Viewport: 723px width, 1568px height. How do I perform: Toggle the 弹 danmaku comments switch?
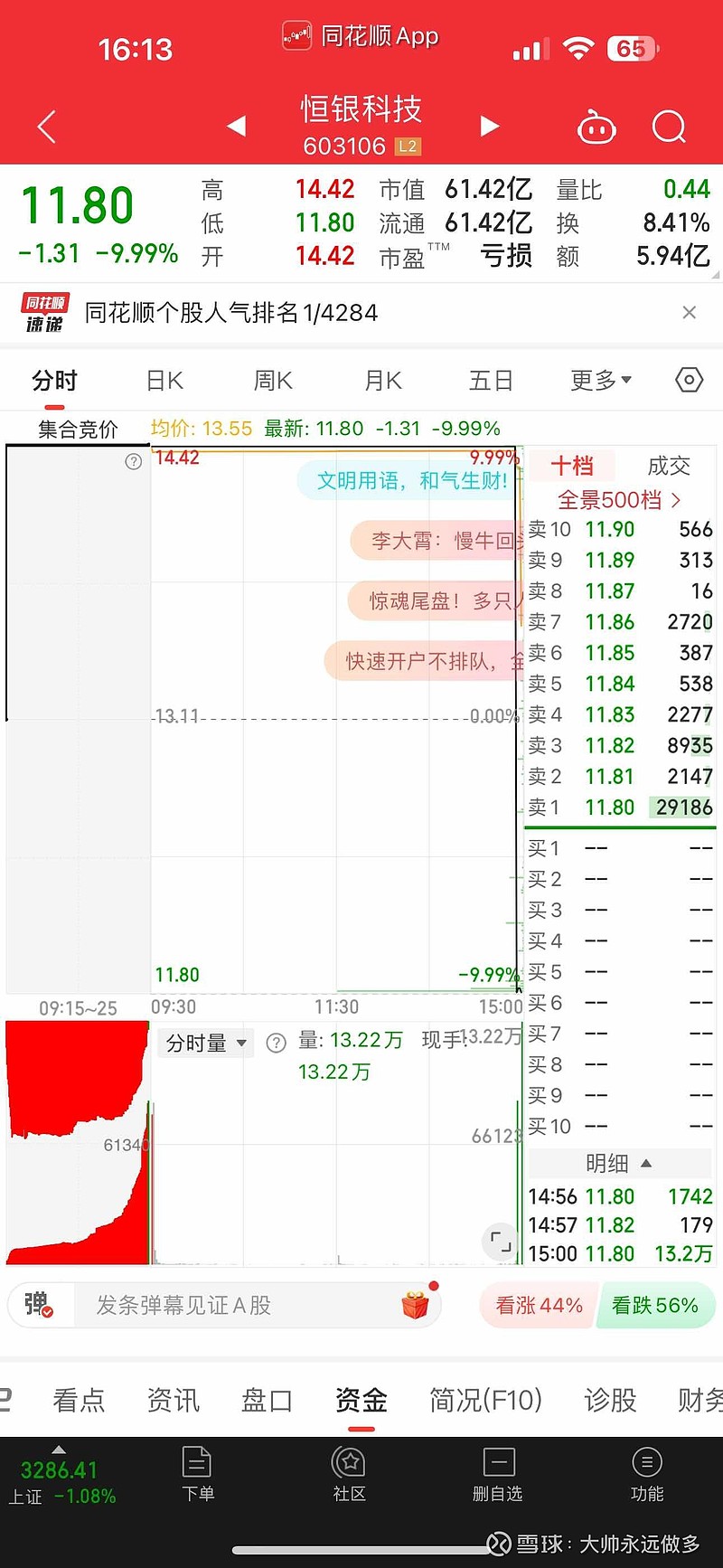click(x=38, y=1305)
